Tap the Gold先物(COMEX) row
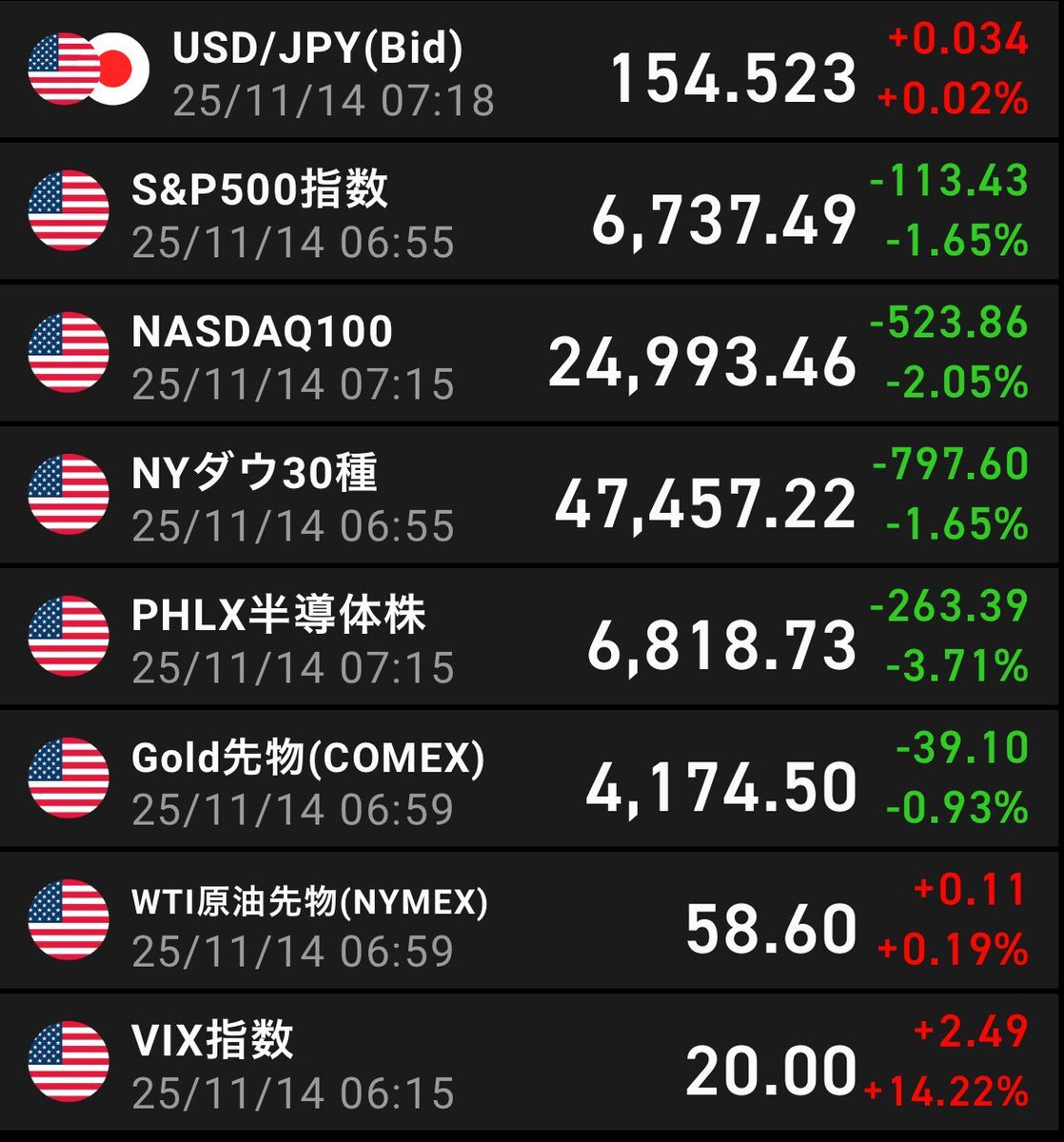The width and height of the screenshot is (1064, 1142). [x=532, y=778]
